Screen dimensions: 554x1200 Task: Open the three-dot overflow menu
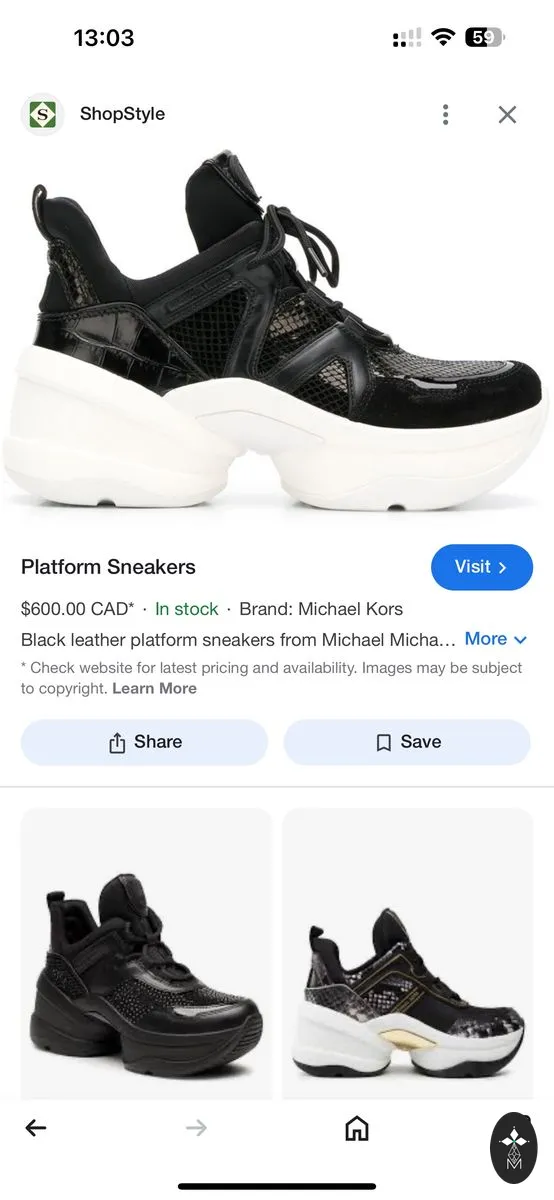click(446, 115)
